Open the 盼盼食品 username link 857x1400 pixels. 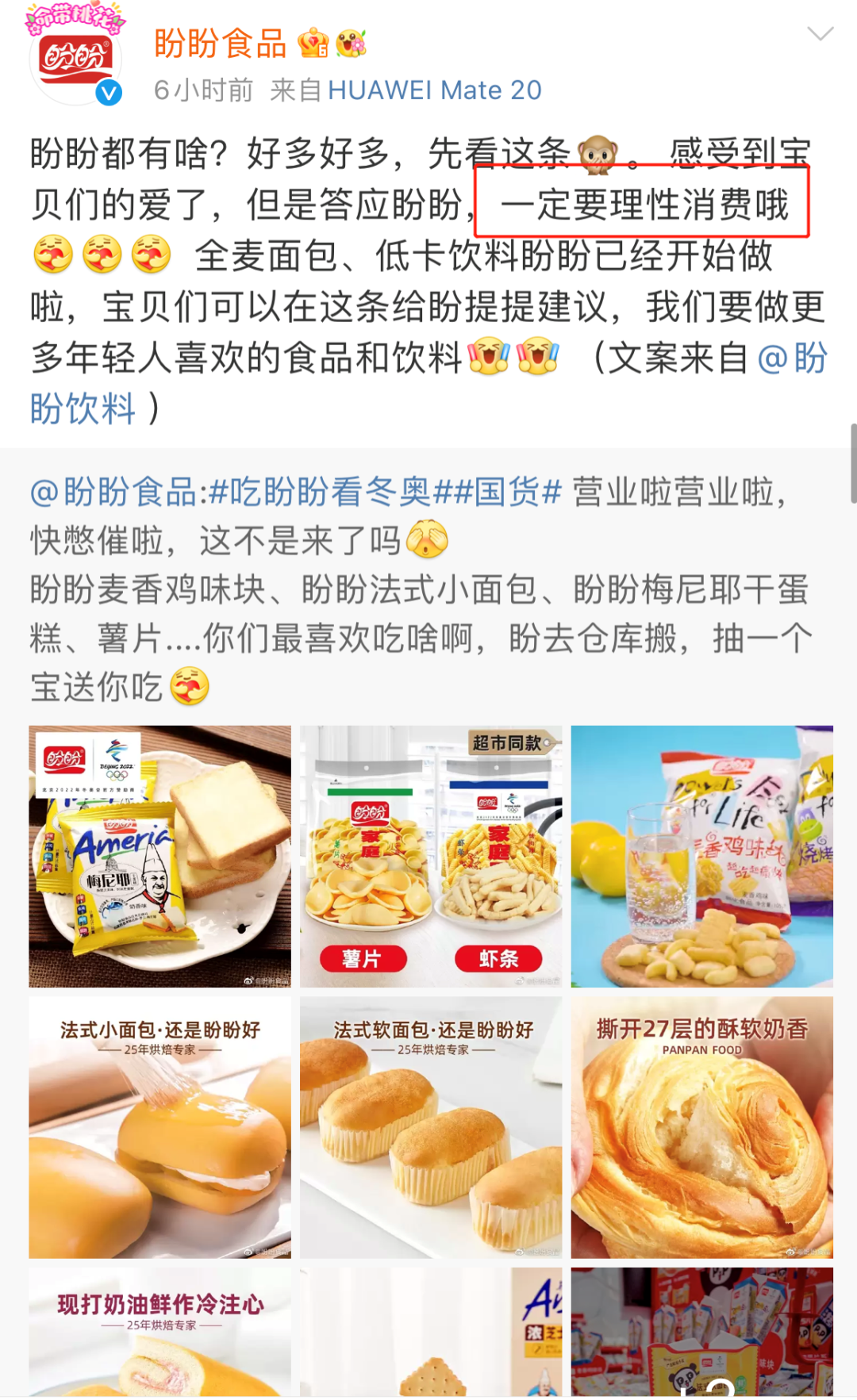click(221, 43)
